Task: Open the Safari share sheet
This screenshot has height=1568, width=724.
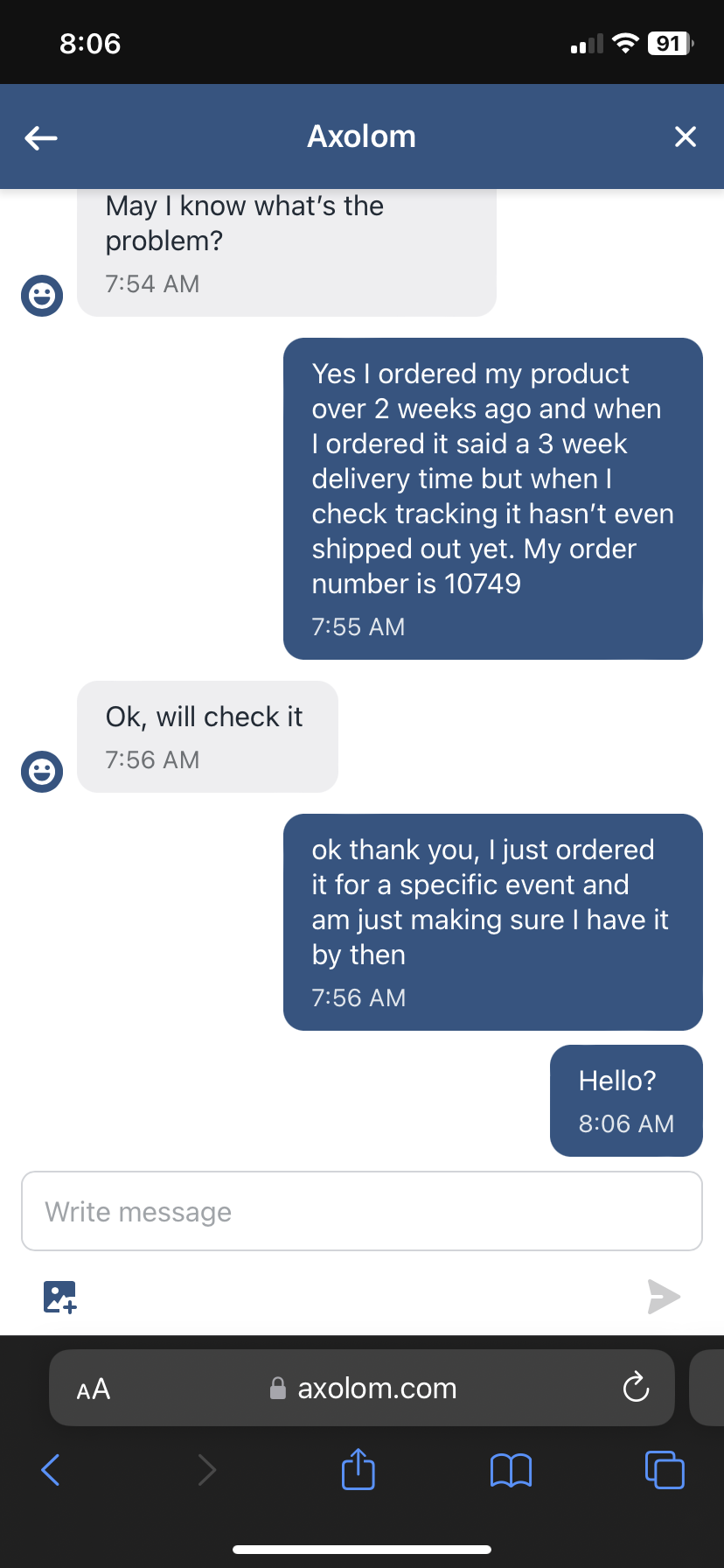Action: tap(359, 1468)
